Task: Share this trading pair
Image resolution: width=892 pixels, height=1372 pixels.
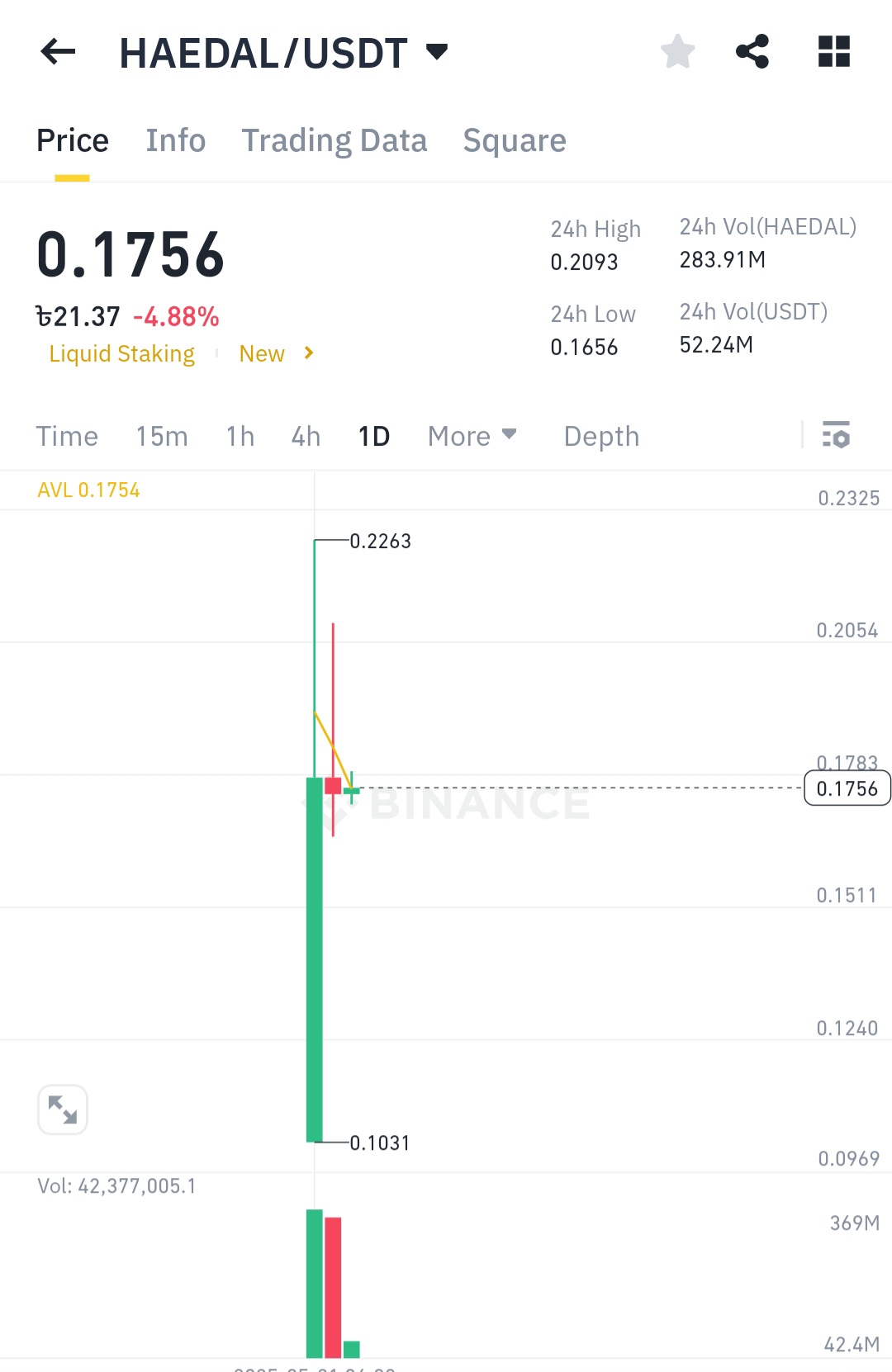Action: (x=752, y=52)
